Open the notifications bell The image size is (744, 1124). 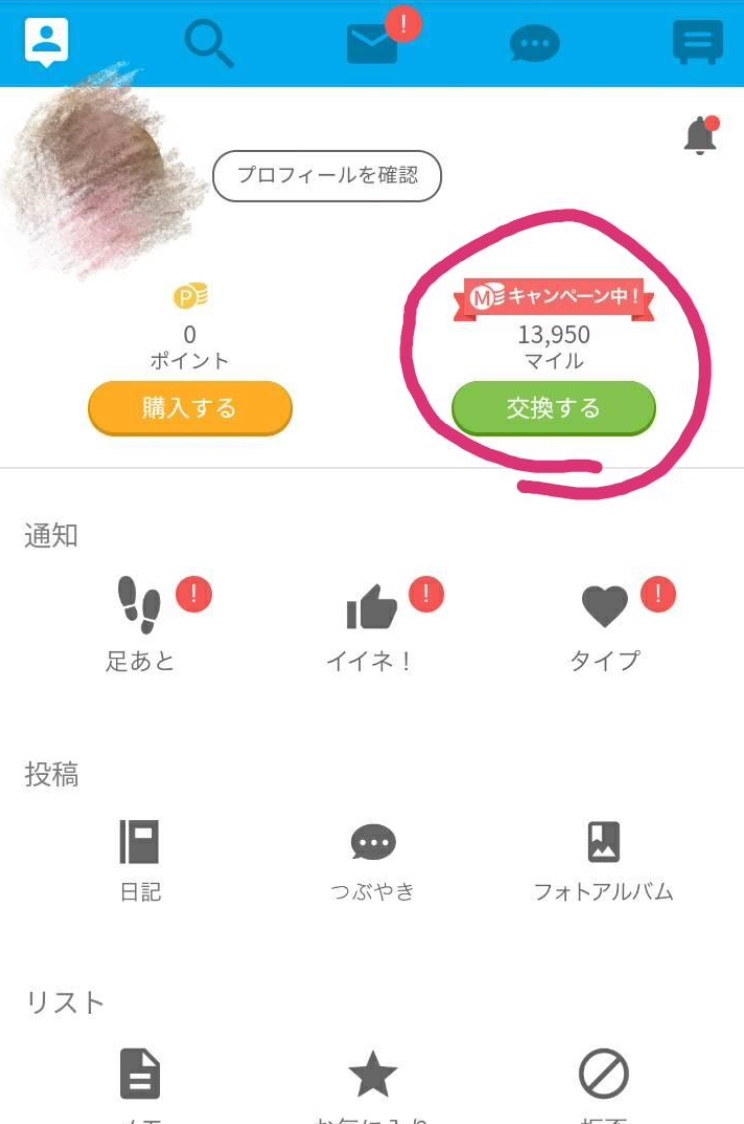[x=700, y=136]
